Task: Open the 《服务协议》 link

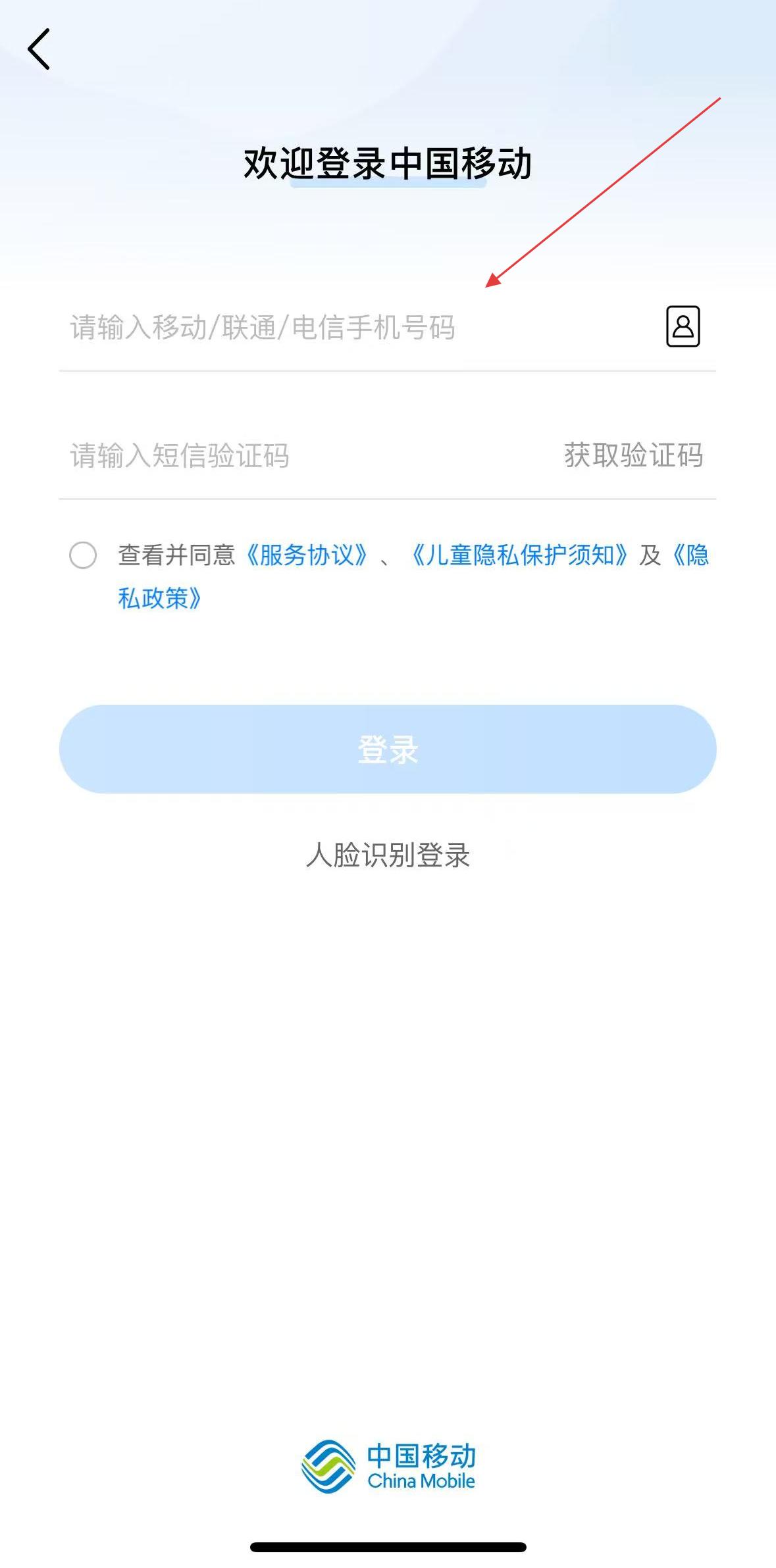Action: 307,555
